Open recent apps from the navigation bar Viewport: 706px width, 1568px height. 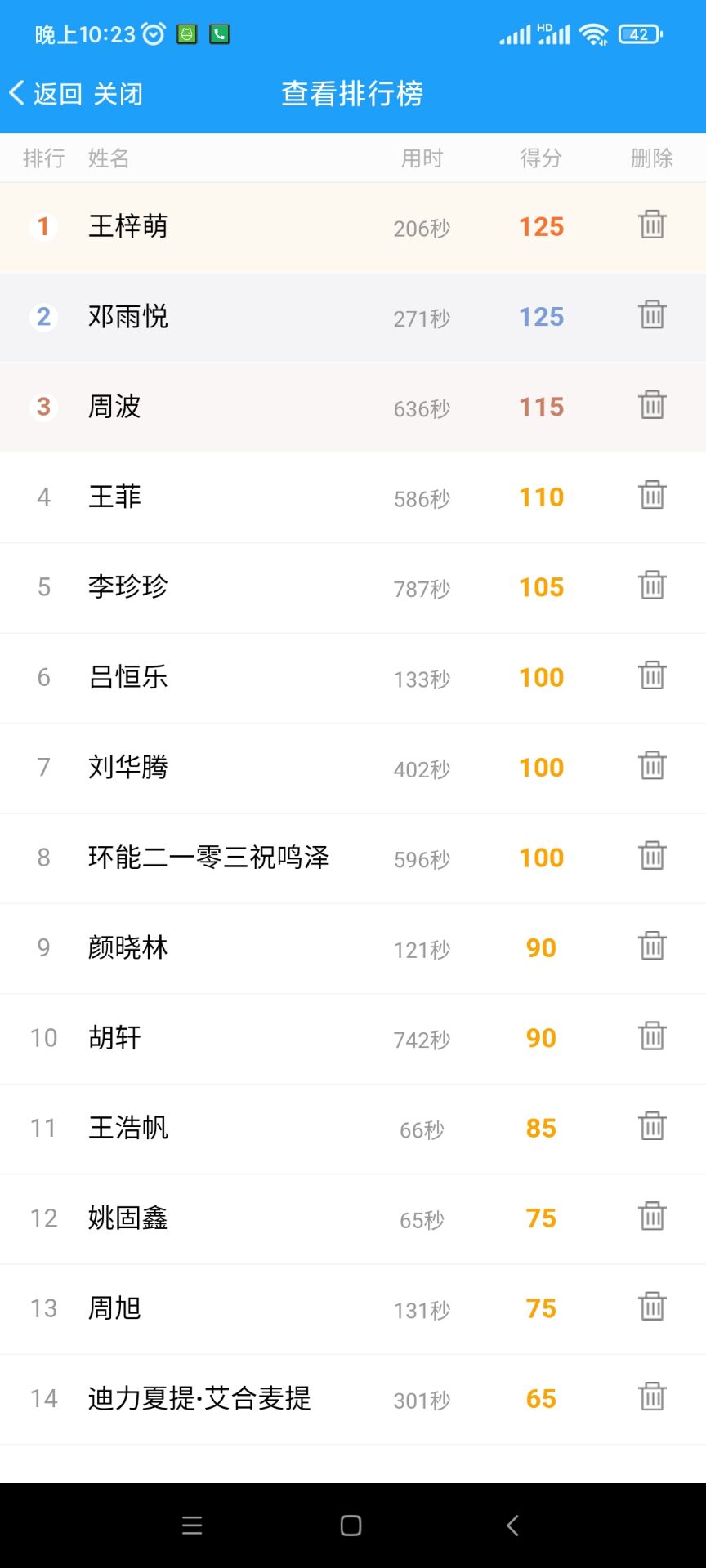pyautogui.click(x=192, y=1526)
